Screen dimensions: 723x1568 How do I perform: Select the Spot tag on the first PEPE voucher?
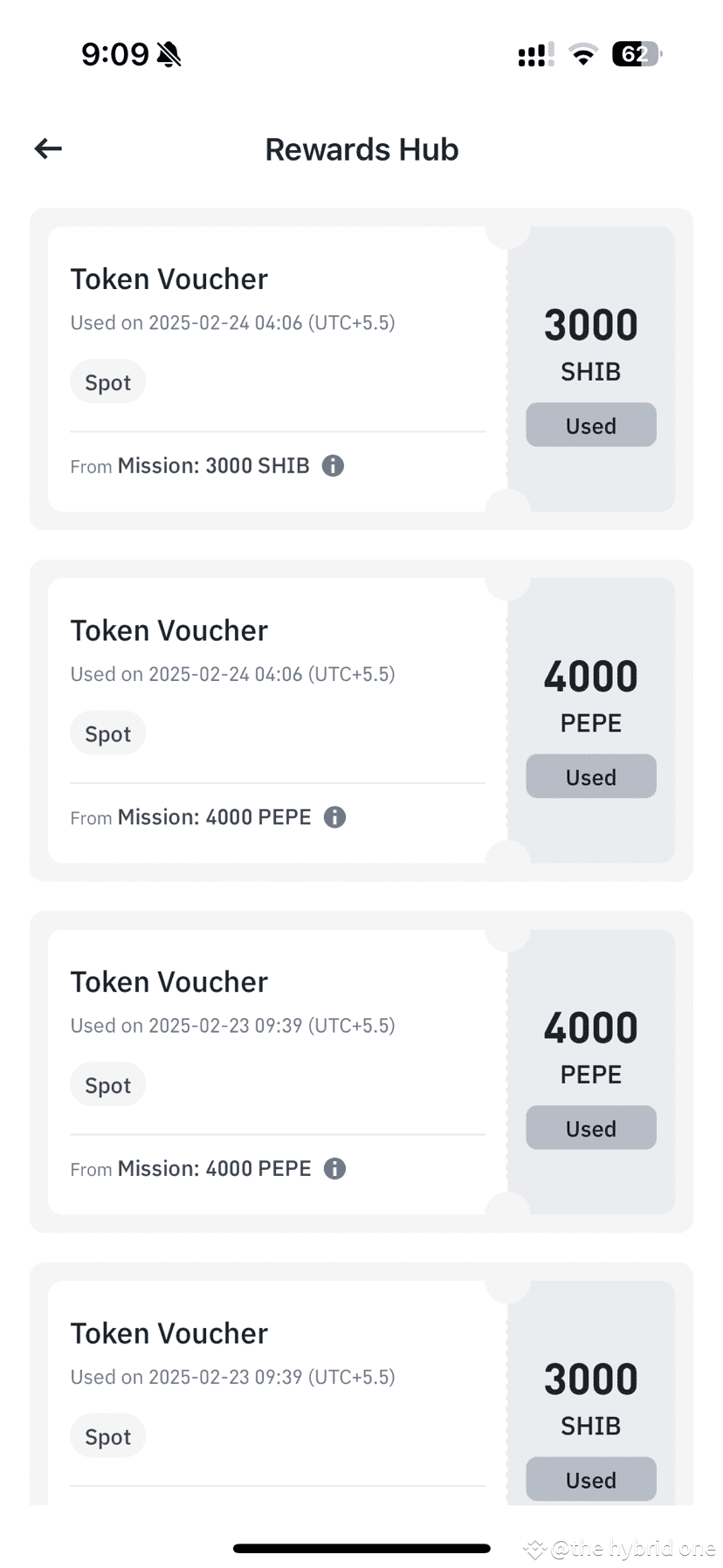pyautogui.click(x=107, y=732)
